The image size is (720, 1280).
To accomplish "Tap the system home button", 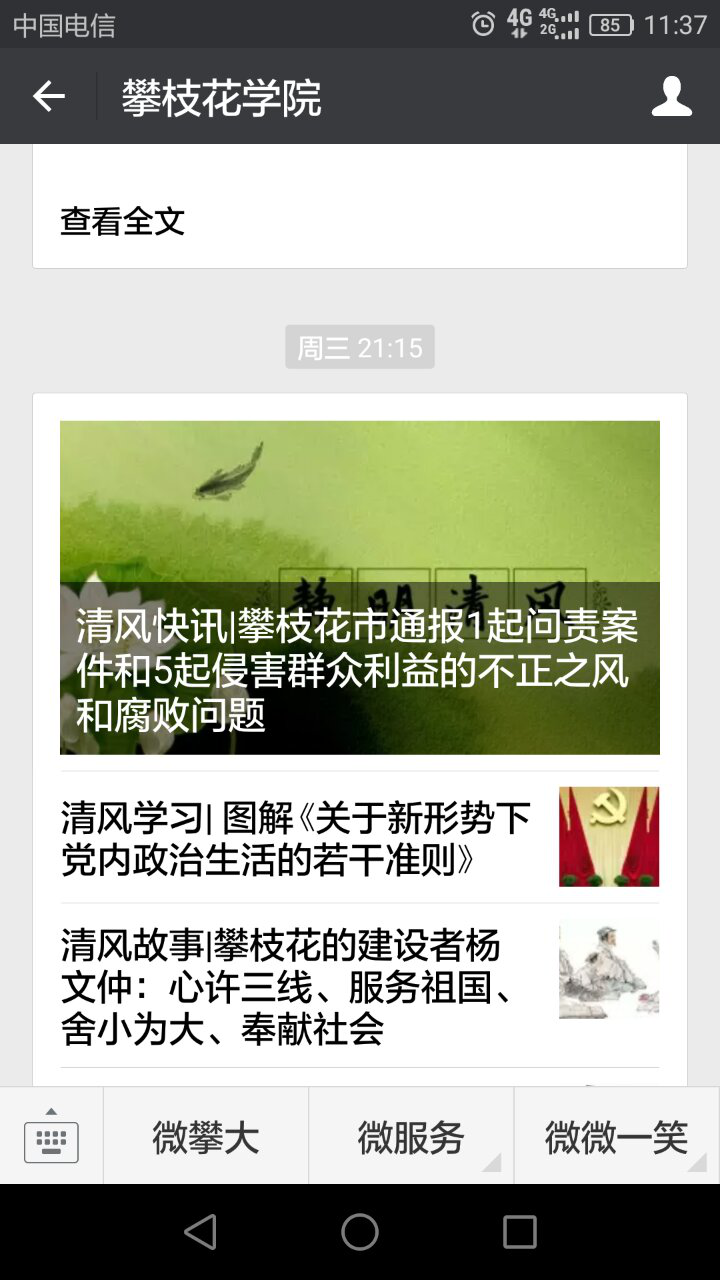I will point(360,1232).
